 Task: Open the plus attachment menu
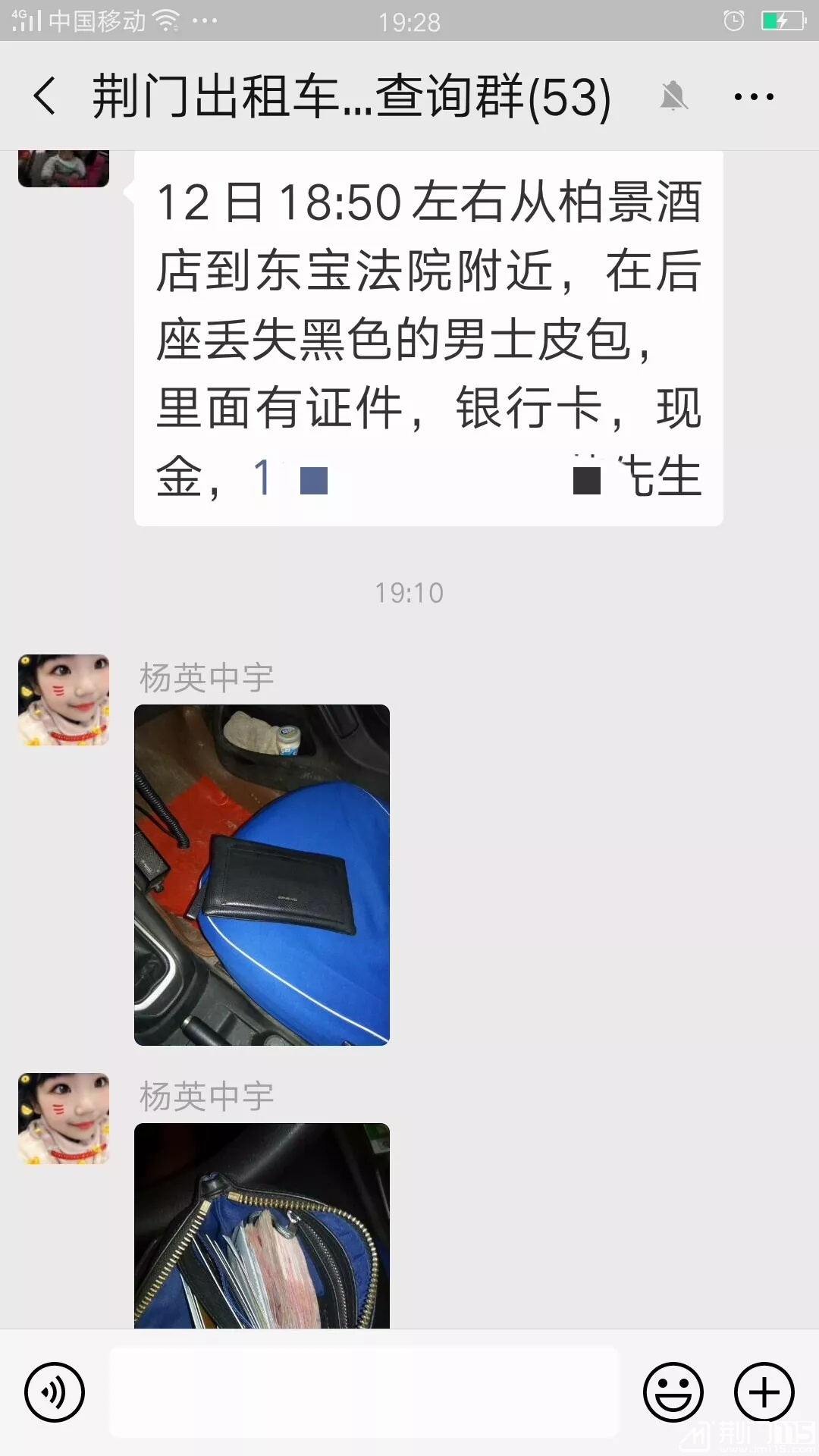[x=764, y=1392]
